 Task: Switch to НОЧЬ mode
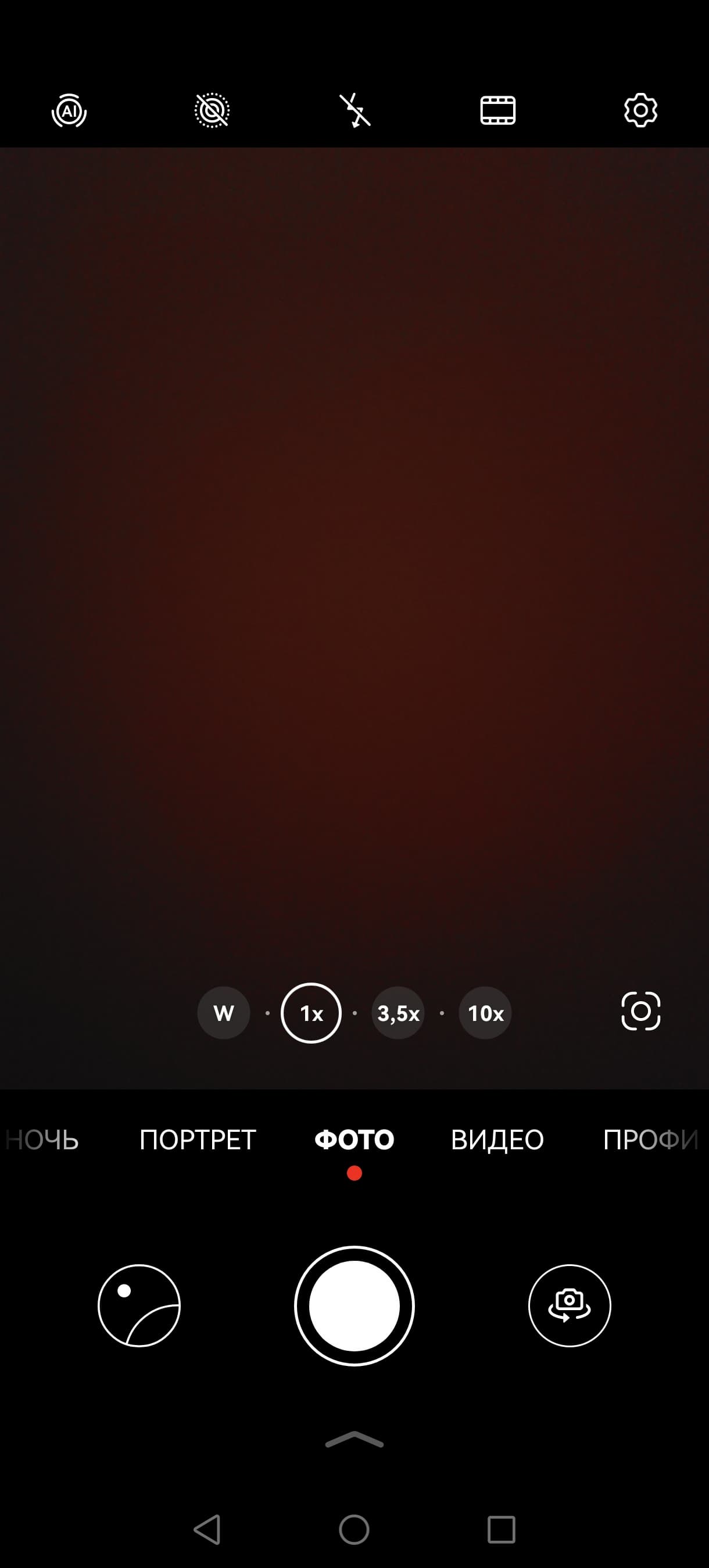(44, 1139)
